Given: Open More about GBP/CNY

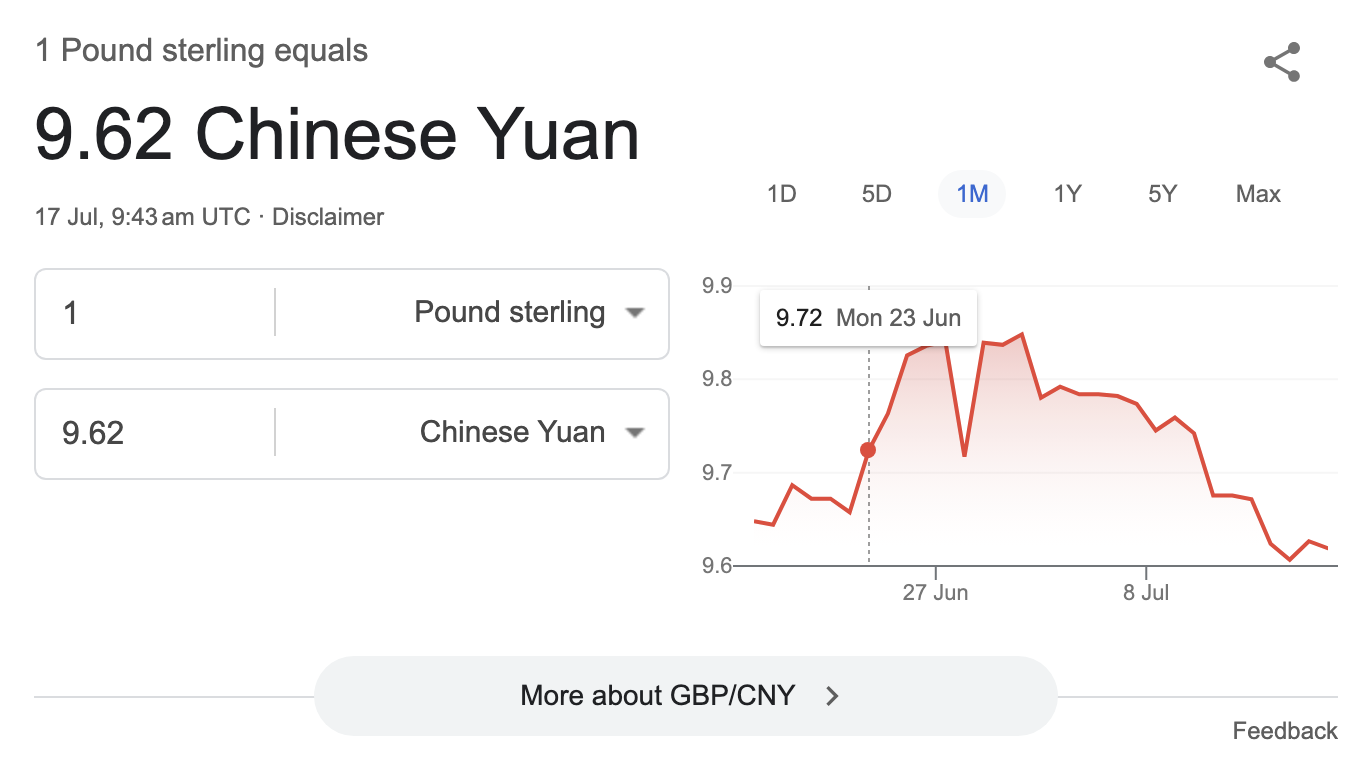Looking at the screenshot, I should click(x=685, y=696).
